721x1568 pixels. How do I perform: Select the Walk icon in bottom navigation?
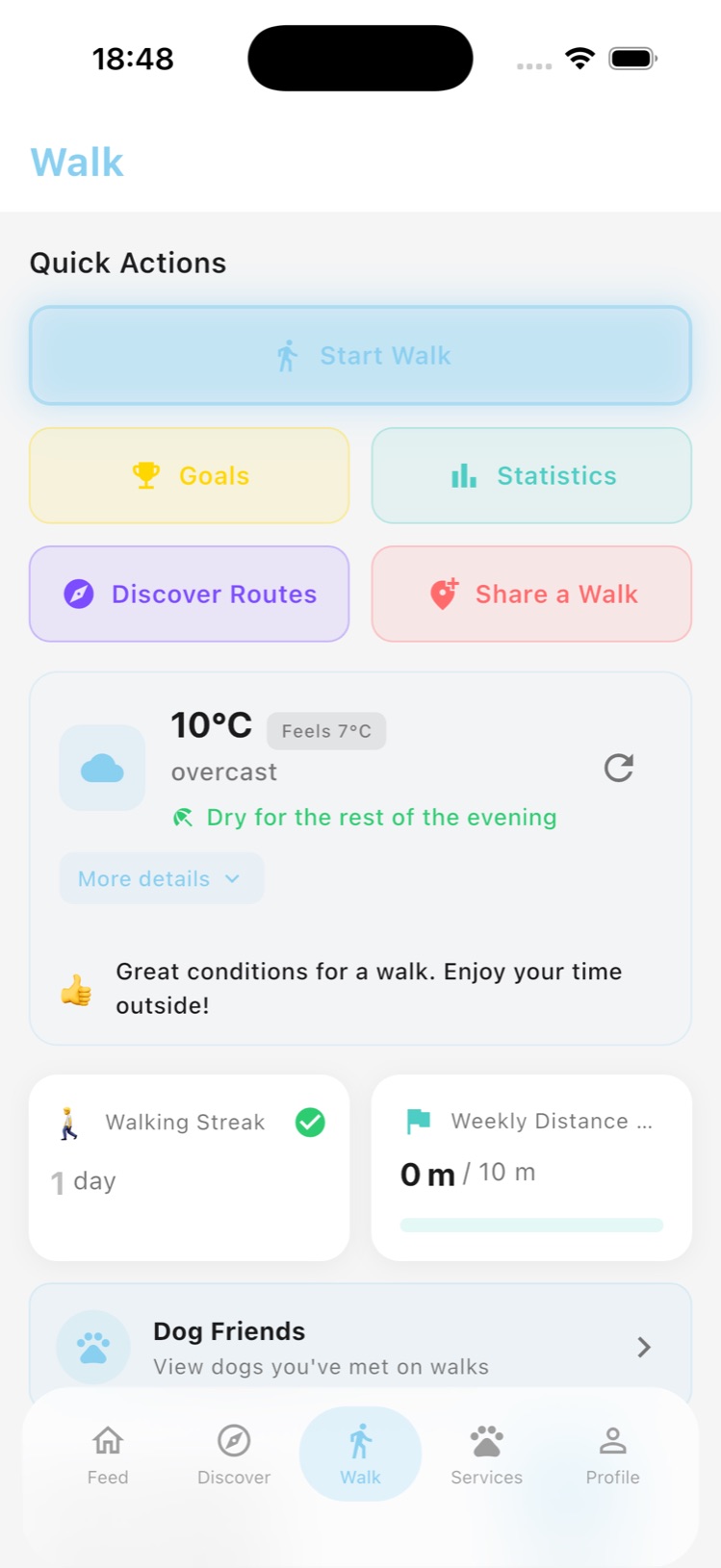tap(359, 1441)
